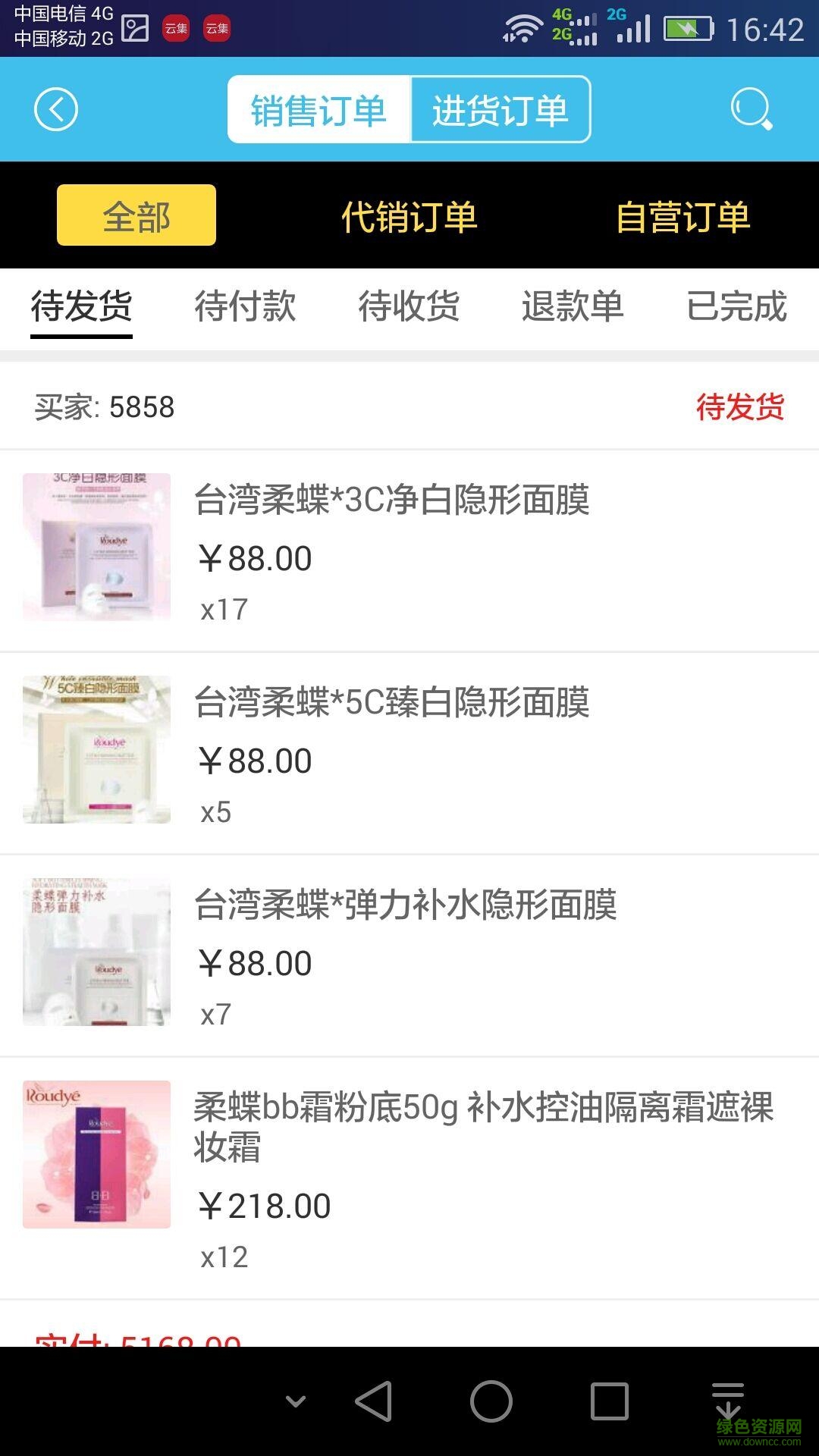Tap the system home button
This screenshot has height=1456, width=819.
[491, 1401]
